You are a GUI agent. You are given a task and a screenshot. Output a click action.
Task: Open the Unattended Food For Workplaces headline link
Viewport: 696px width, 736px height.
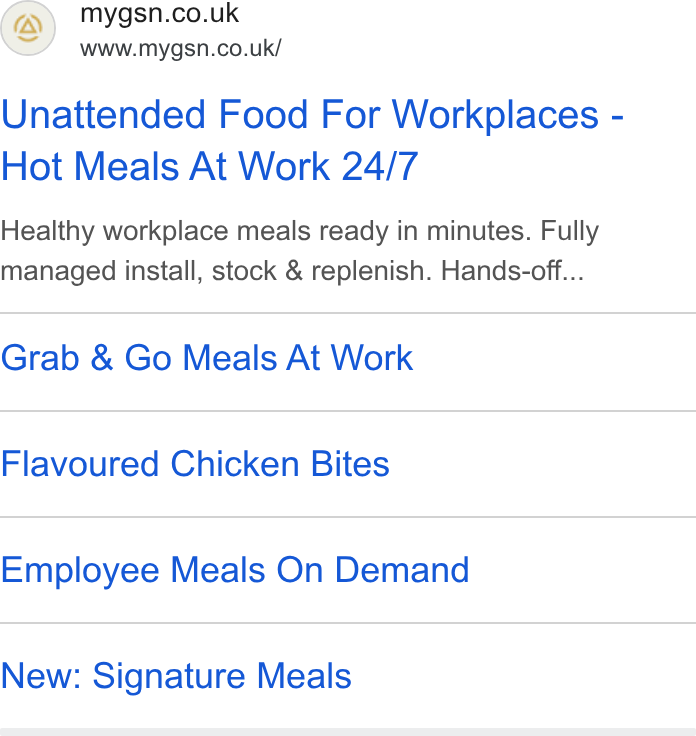click(x=312, y=140)
